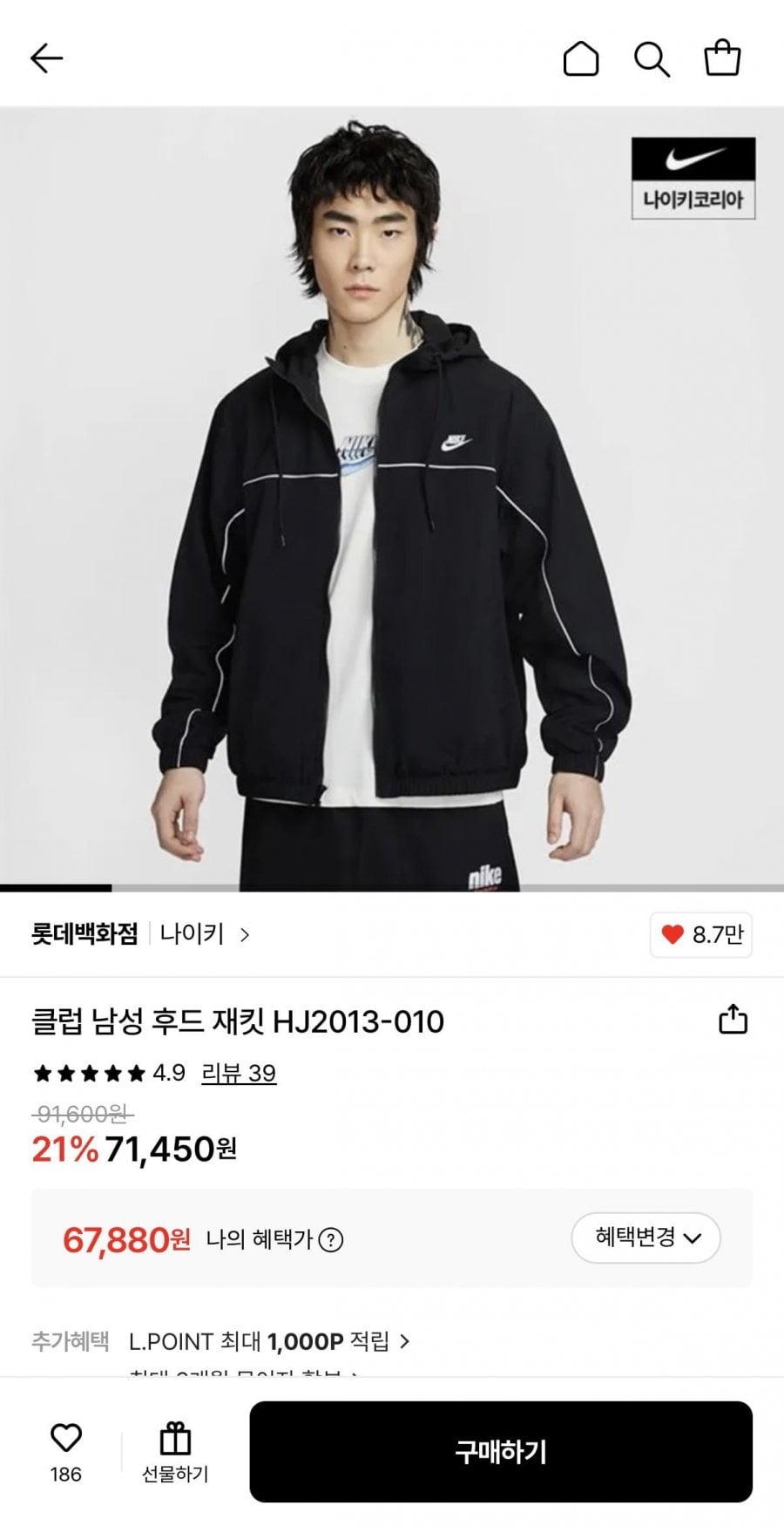
Task: Open the search icon
Action: (x=652, y=59)
